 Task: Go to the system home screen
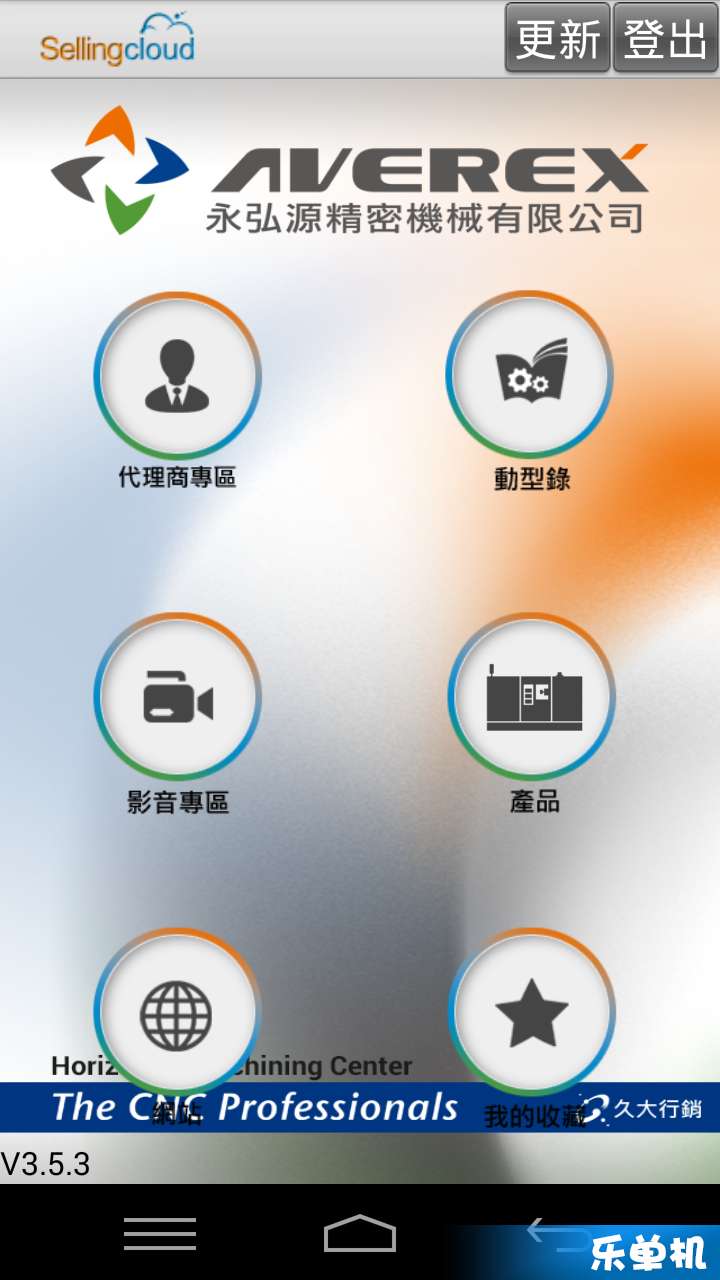360,1234
